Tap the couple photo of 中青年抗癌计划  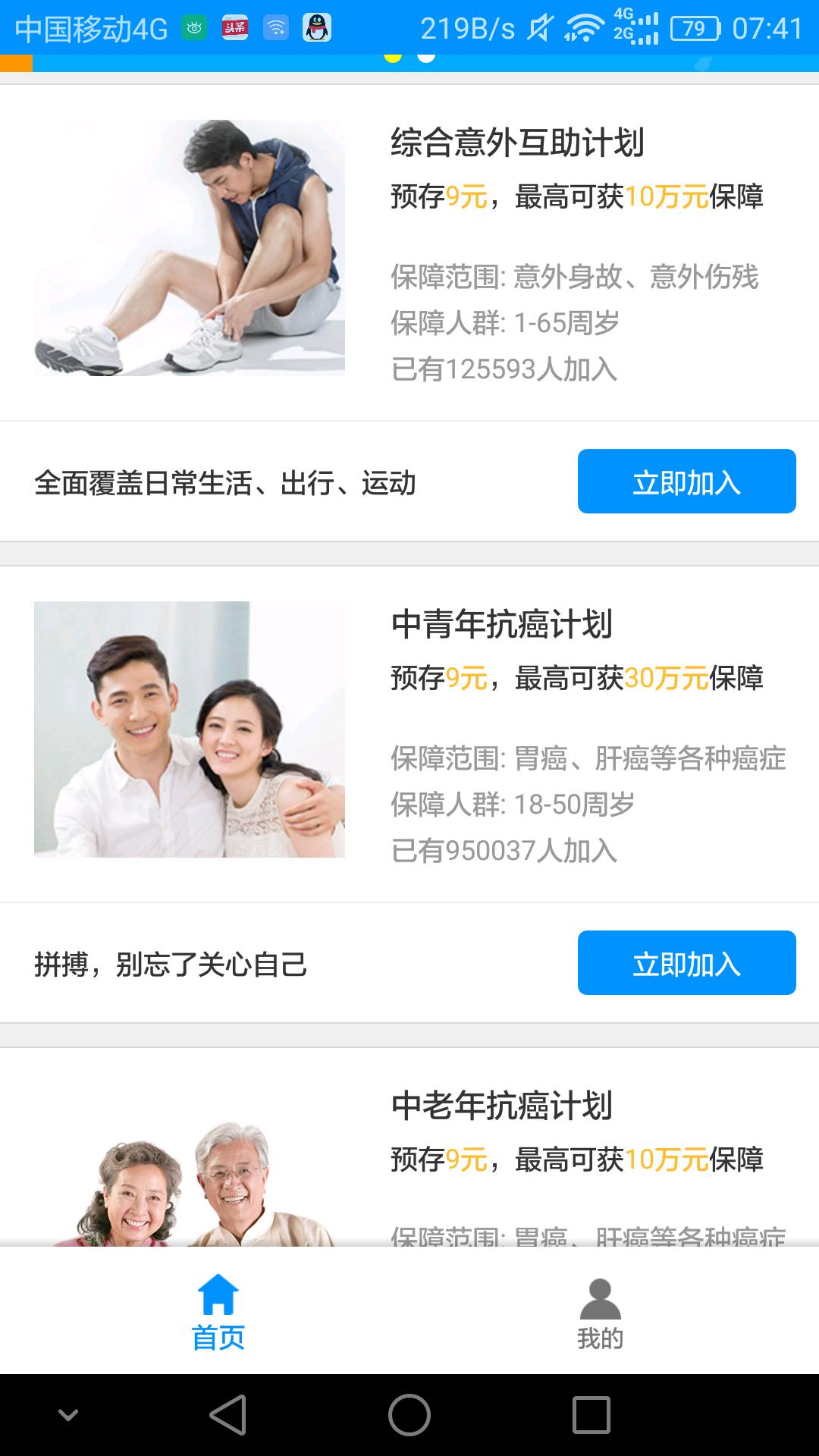(x=187, y=729)
